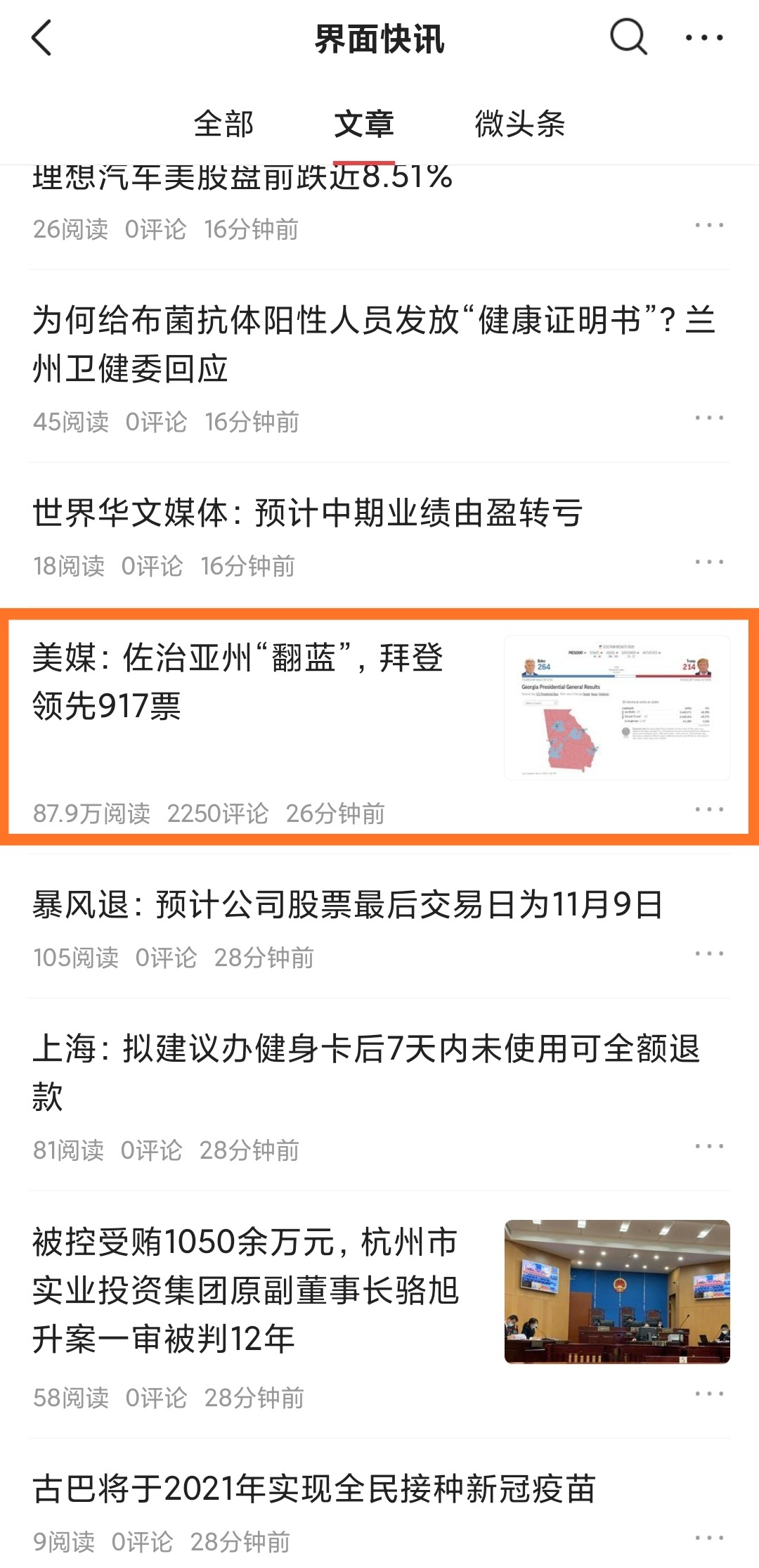Open more options for 佐治亚州翻蓝 article
The width and height of the screenshot is (759, 1568).
[x=708, y=809]
